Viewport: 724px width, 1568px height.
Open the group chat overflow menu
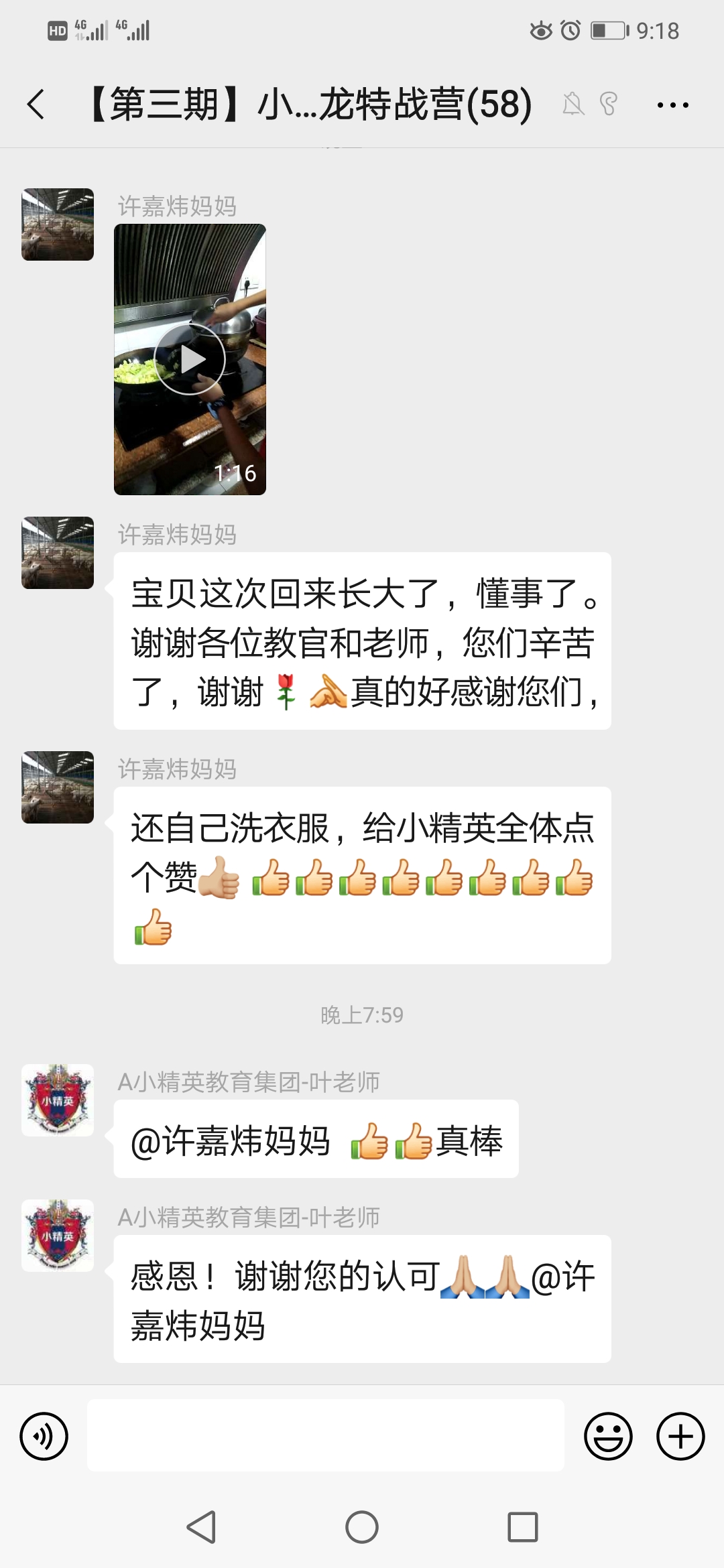[672, 105]
